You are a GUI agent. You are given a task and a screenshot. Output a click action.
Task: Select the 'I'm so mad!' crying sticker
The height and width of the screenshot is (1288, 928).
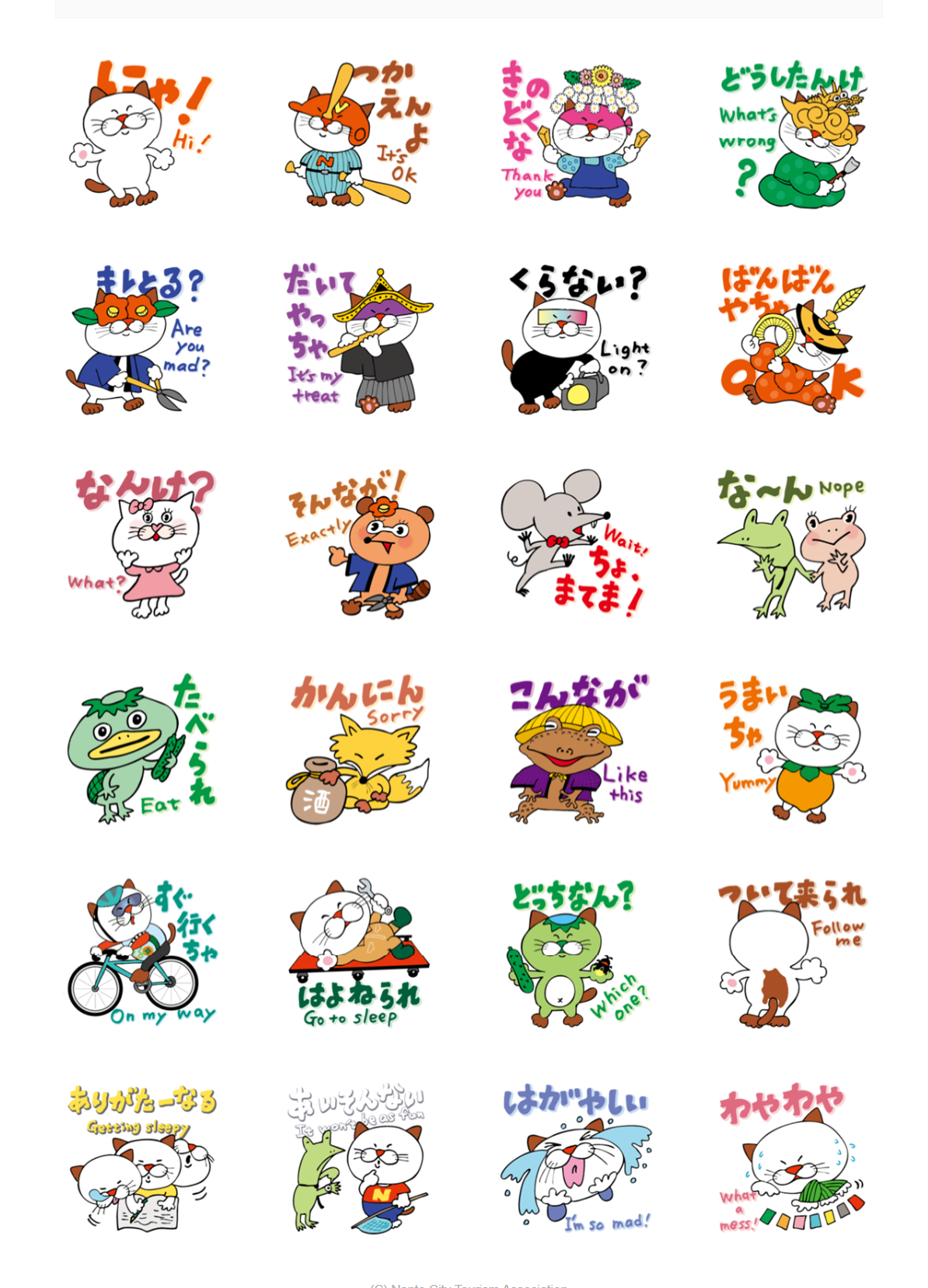[x=575, y=1160]
